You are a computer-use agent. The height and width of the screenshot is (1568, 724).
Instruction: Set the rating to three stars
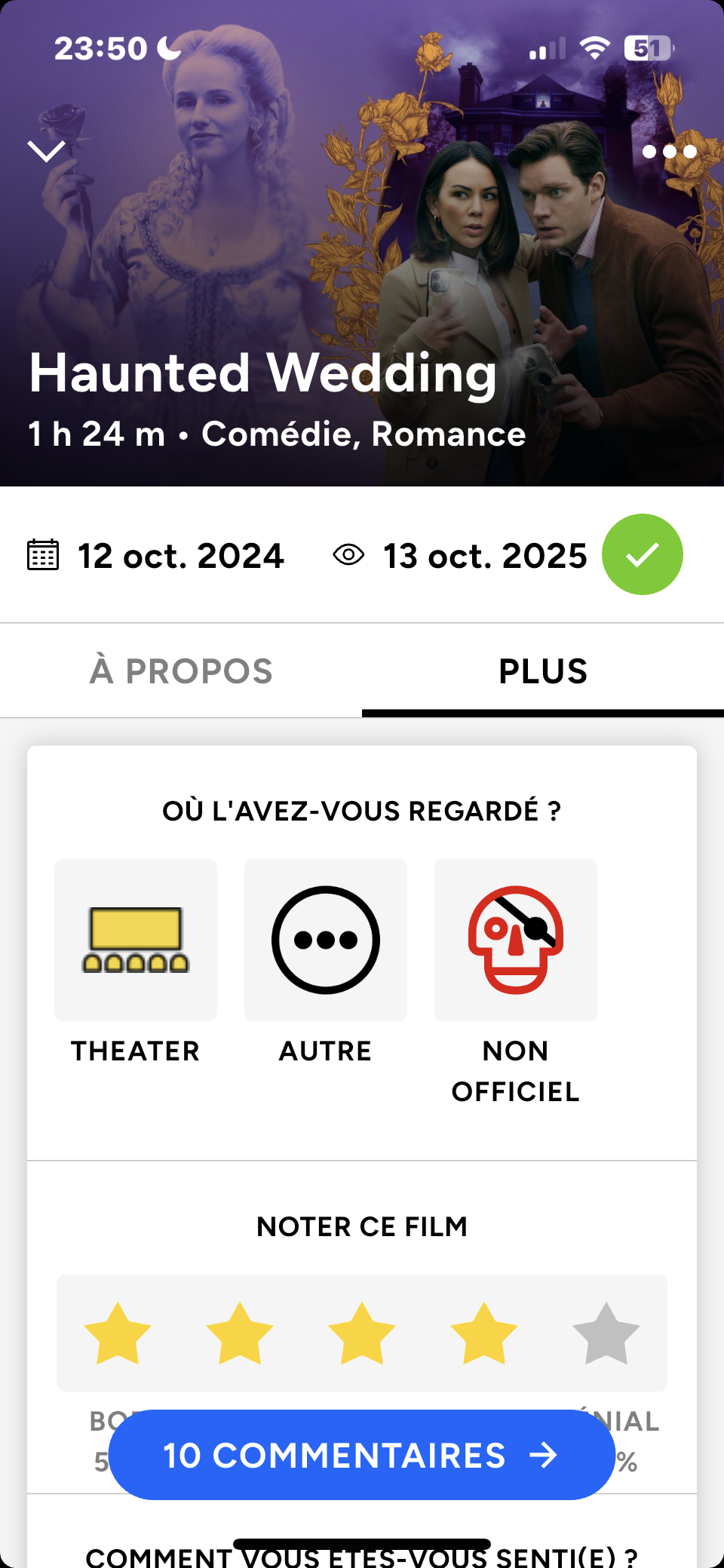362,1333
